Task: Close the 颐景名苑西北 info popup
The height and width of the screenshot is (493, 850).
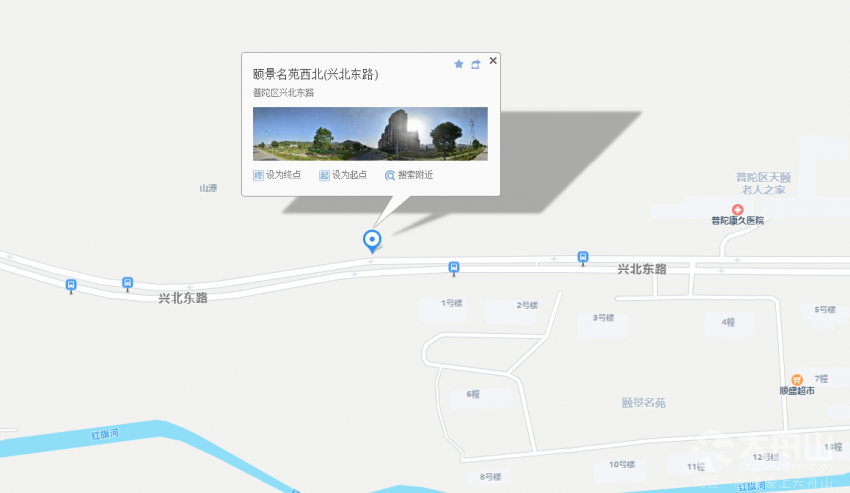Action: tap(493, 61)
